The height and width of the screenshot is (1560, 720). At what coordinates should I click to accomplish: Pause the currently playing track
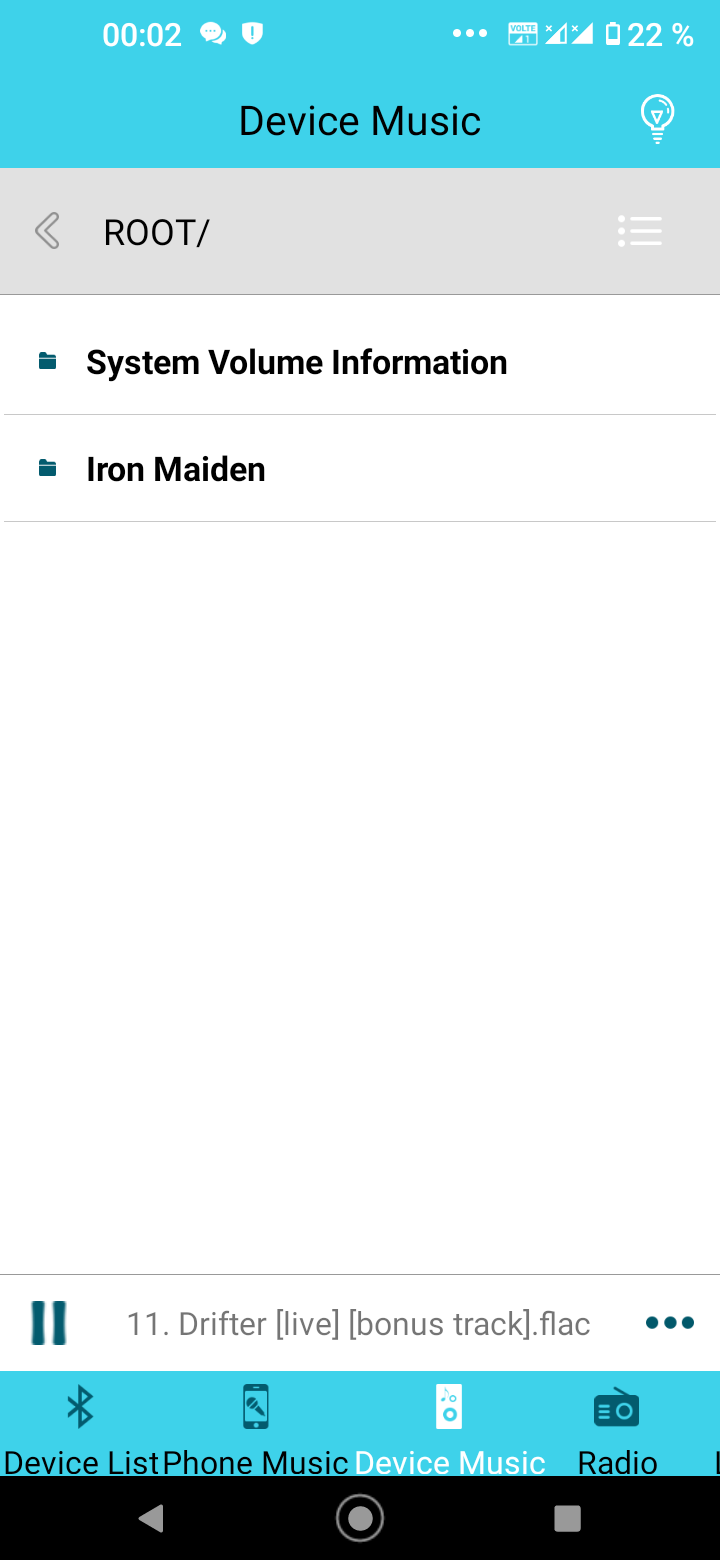click(48, 1322)
